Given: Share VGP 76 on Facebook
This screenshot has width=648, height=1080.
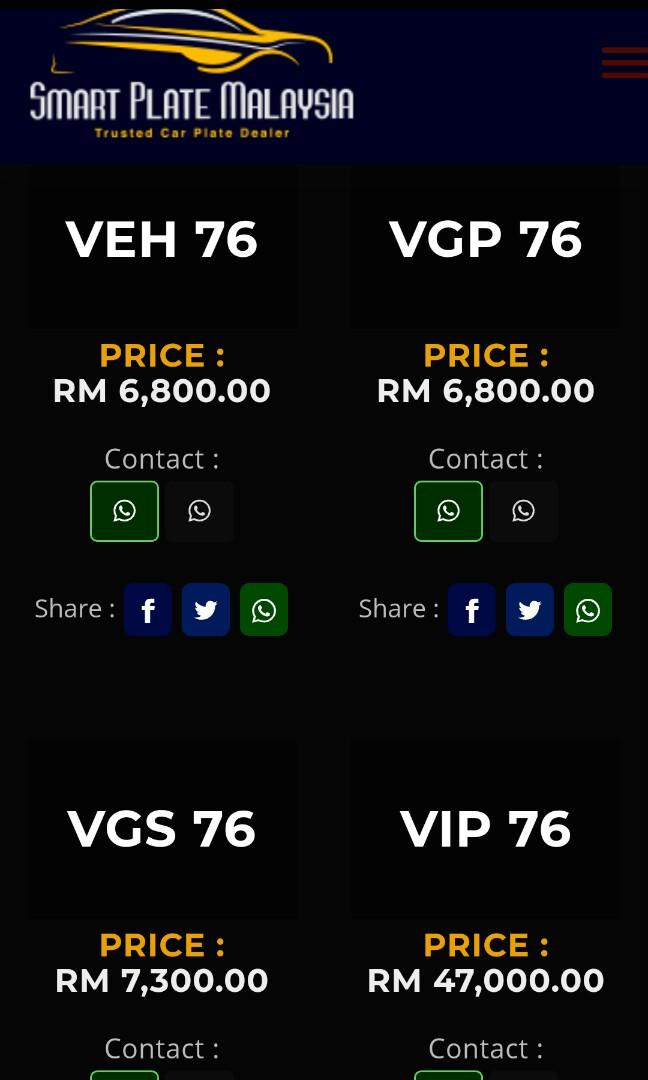Looking at the screenshot, I should (472, 610).
